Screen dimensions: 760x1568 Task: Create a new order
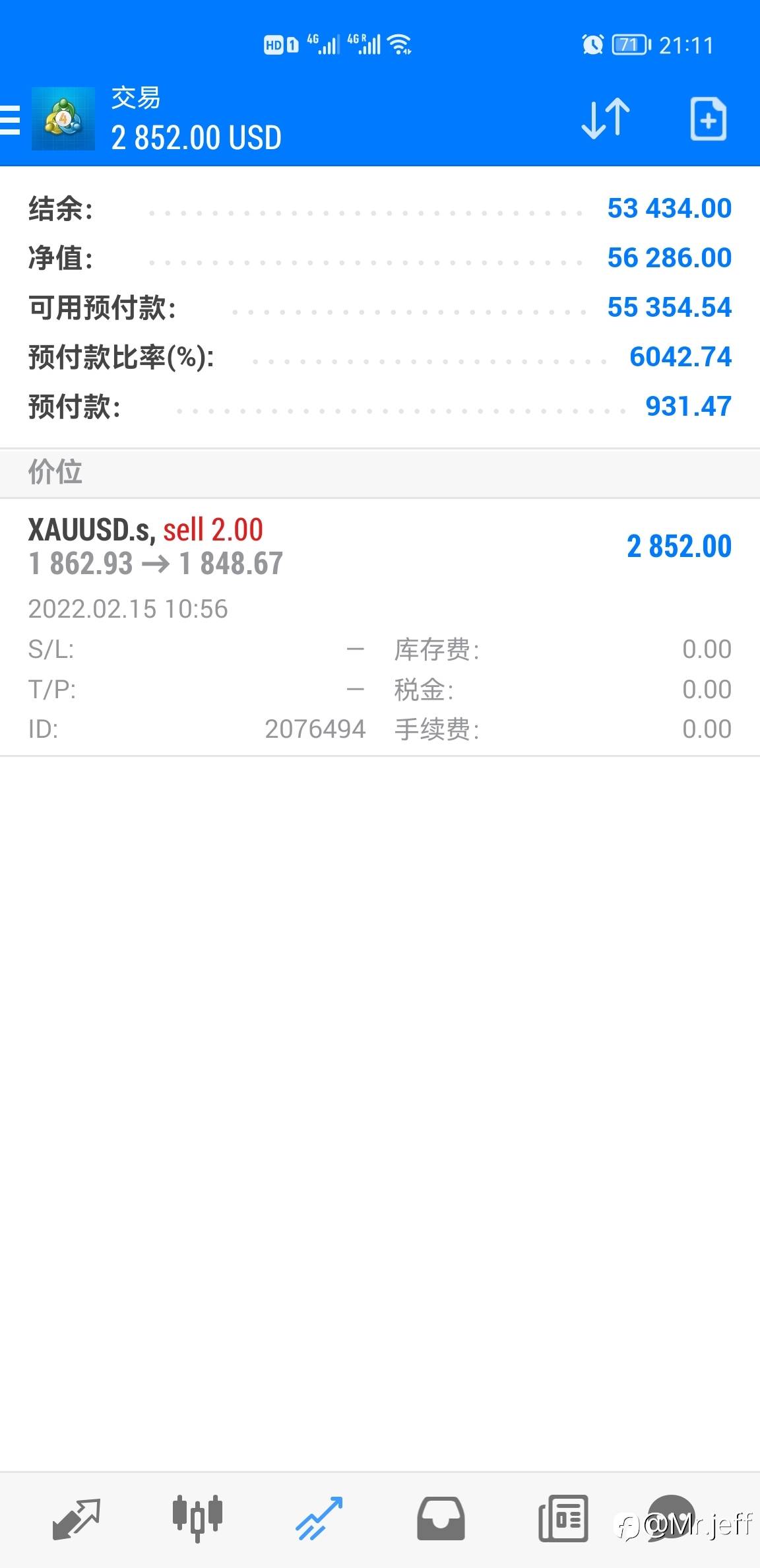point(708,119)
